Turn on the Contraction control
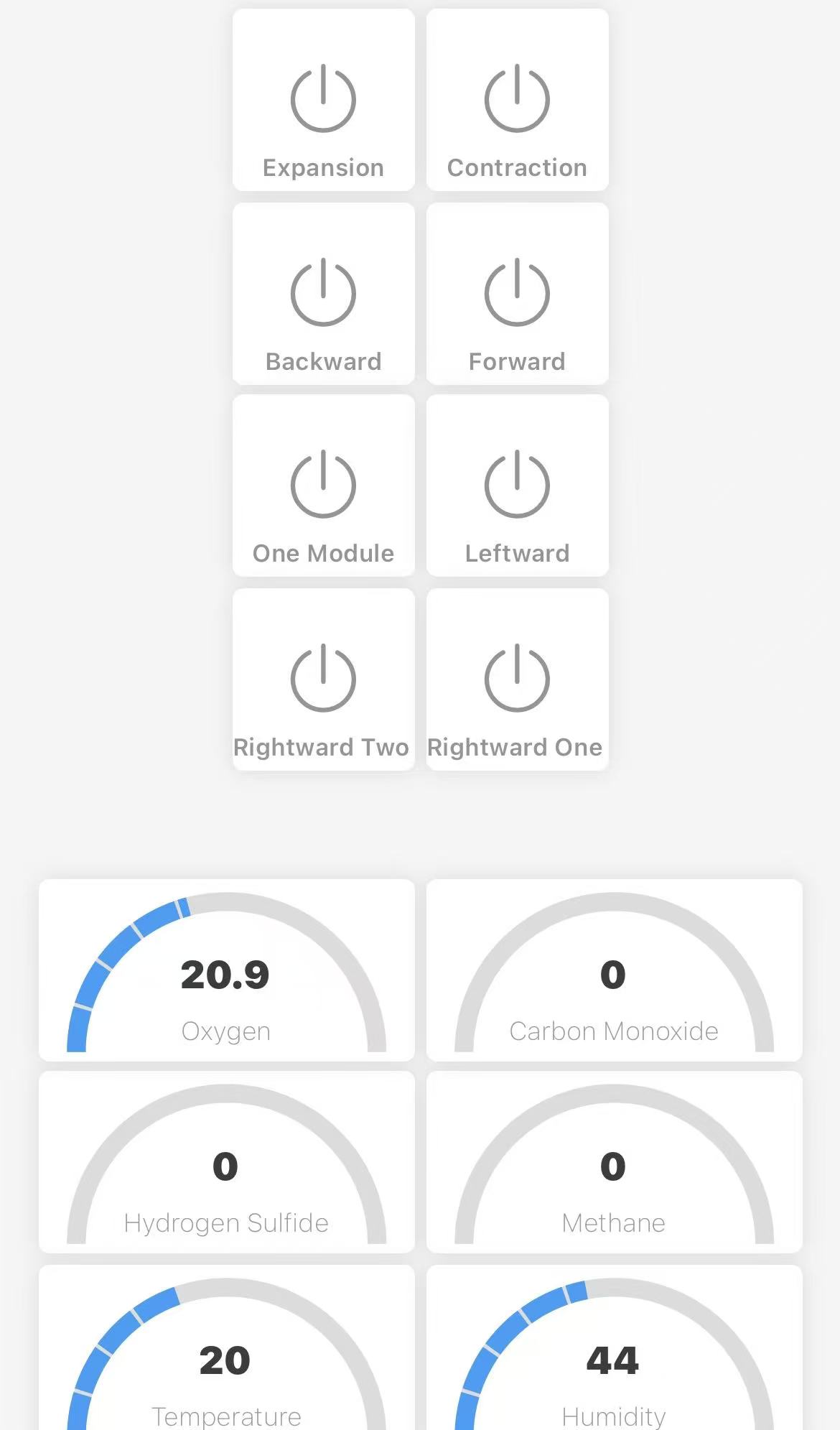Viewport: 840px width, 1430px height. pos(517,99)
